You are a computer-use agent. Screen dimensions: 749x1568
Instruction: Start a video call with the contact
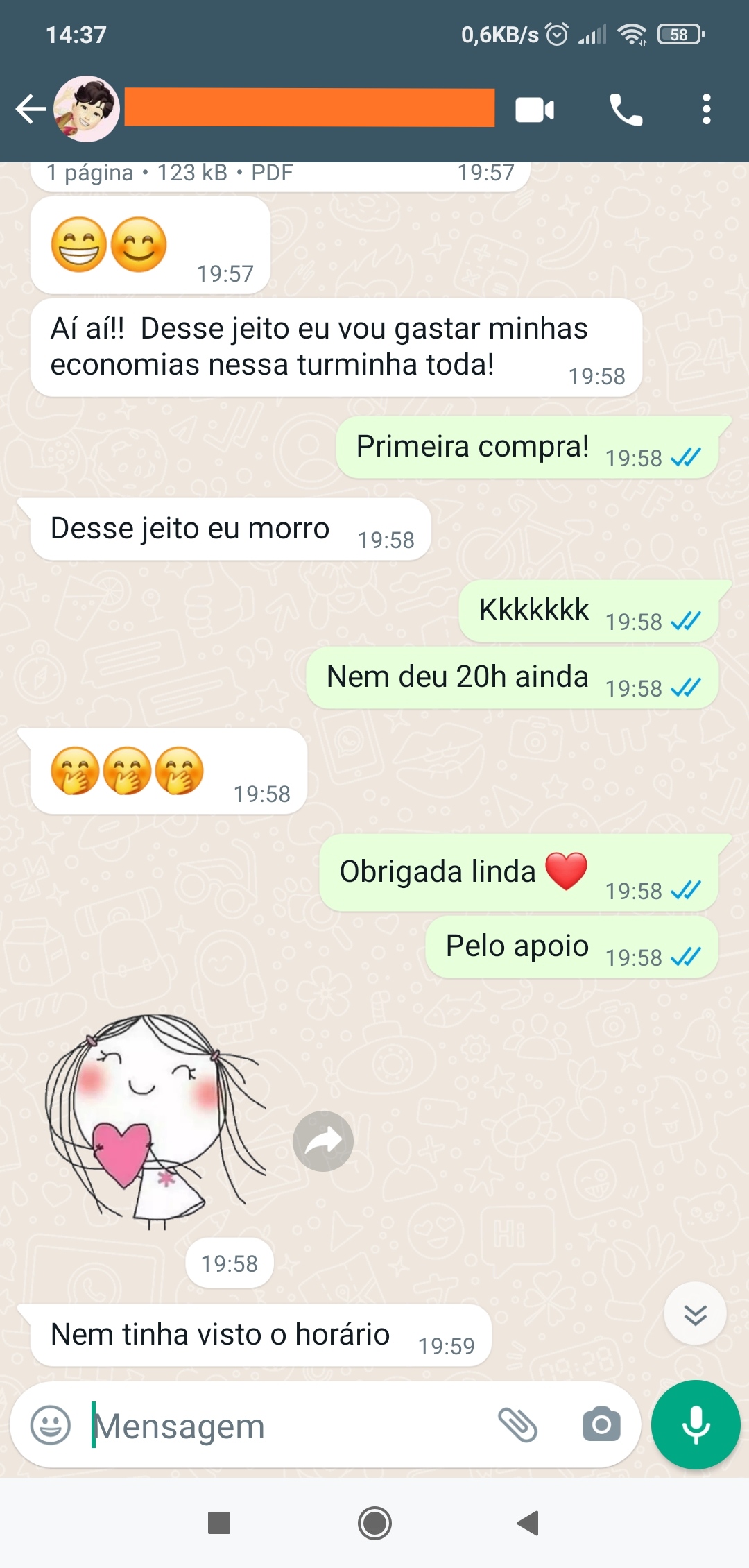click(533, 109)
